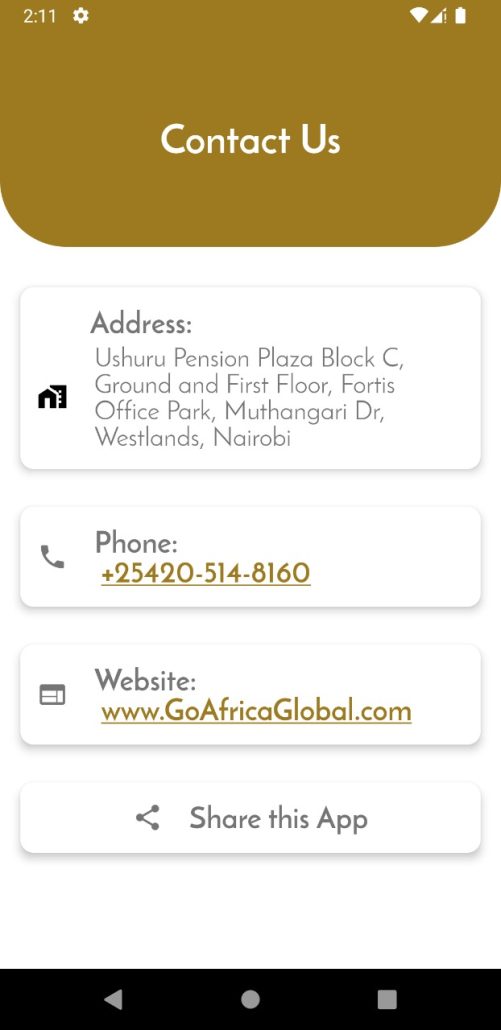Go to the home screen via the home button
The height and width of the screenshot is (1030, 501).
[x=250, y=999]
